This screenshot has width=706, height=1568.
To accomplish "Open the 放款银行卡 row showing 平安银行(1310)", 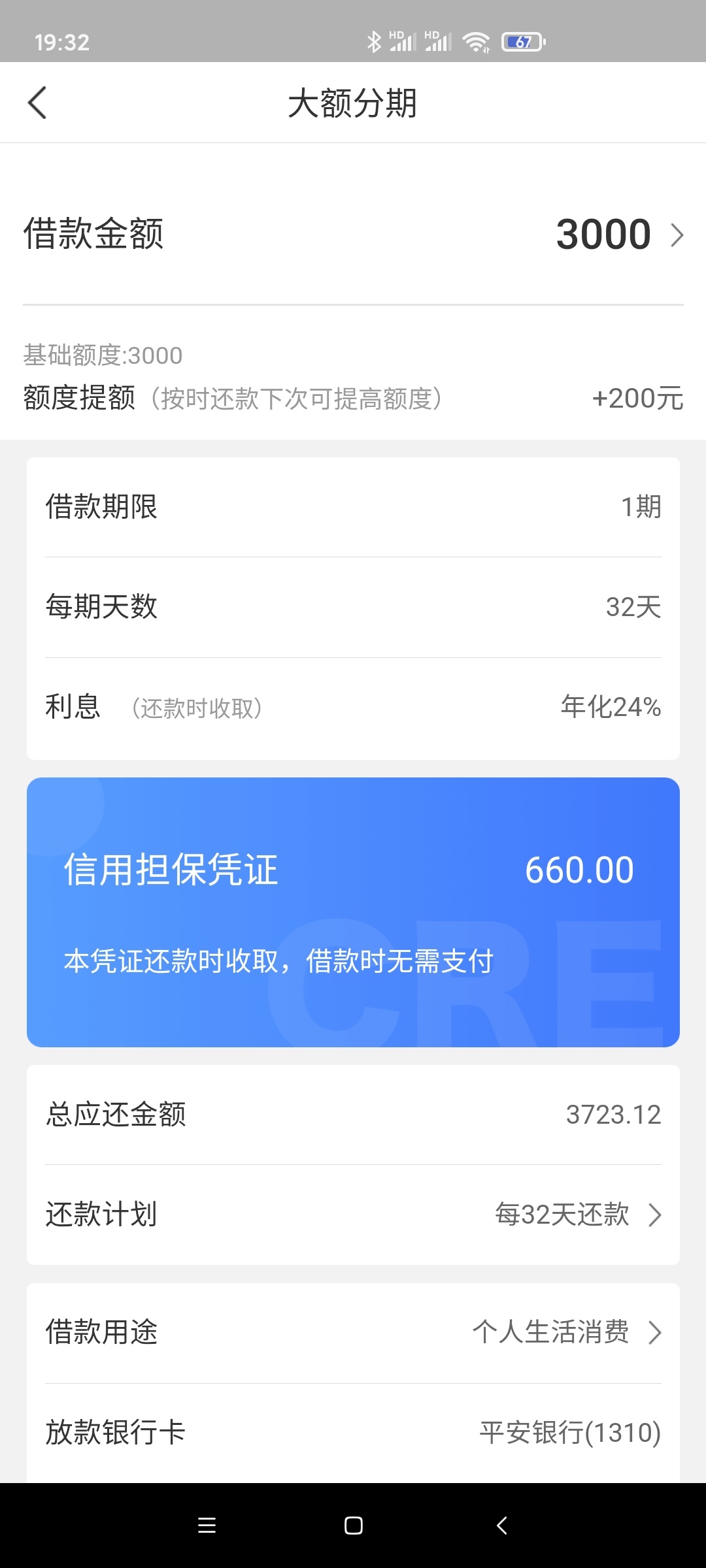I will 353,1433.
